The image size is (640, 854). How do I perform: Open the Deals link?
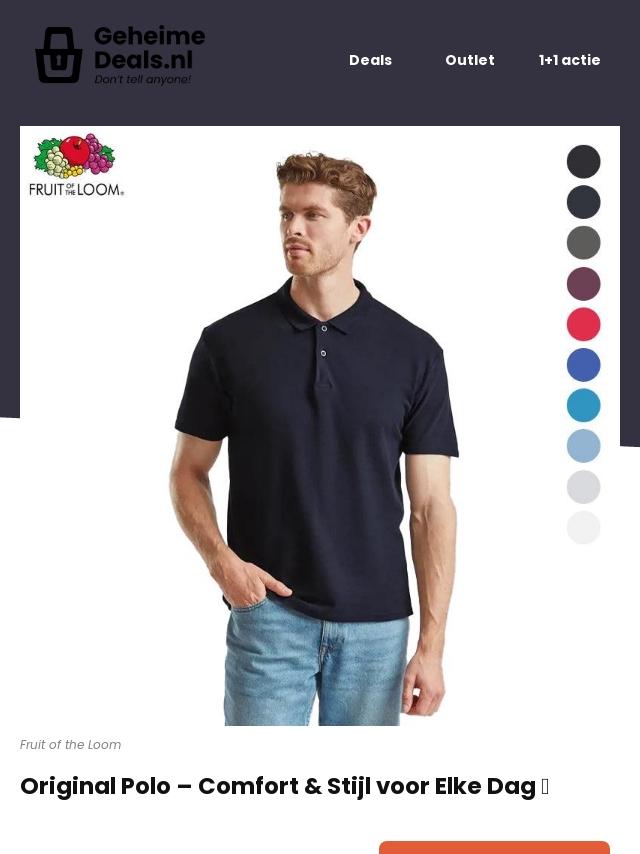point(370,60)
